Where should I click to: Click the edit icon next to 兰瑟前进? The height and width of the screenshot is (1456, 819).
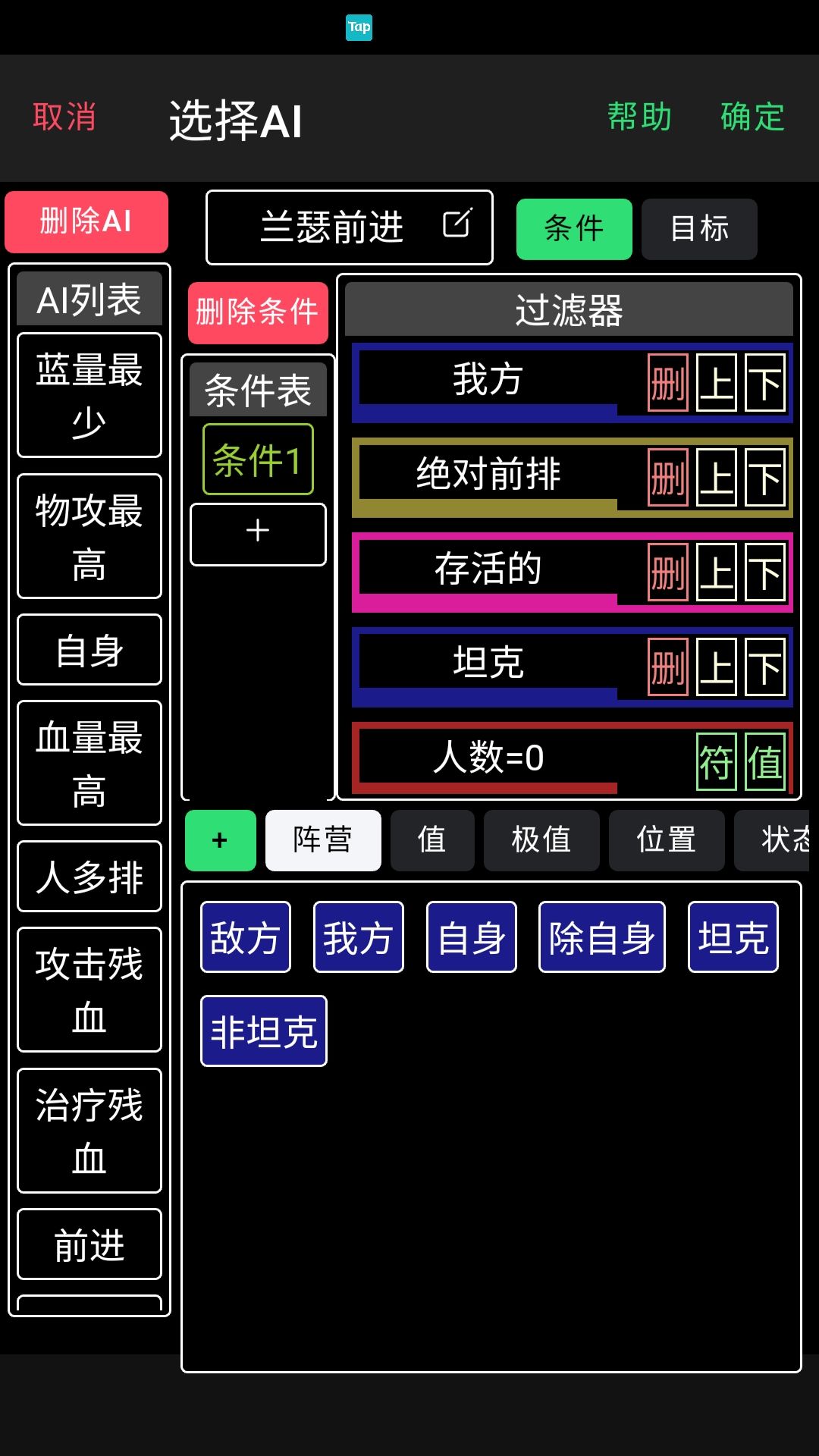click(456, 225)
